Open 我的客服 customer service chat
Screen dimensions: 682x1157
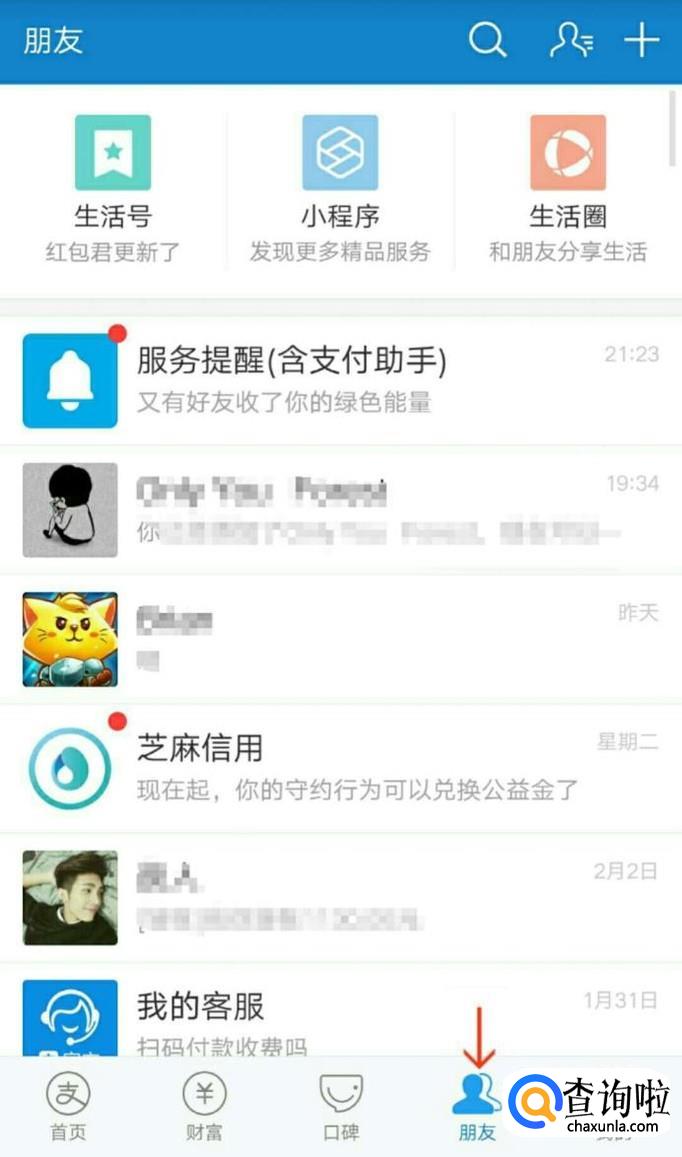point(340,1017)
